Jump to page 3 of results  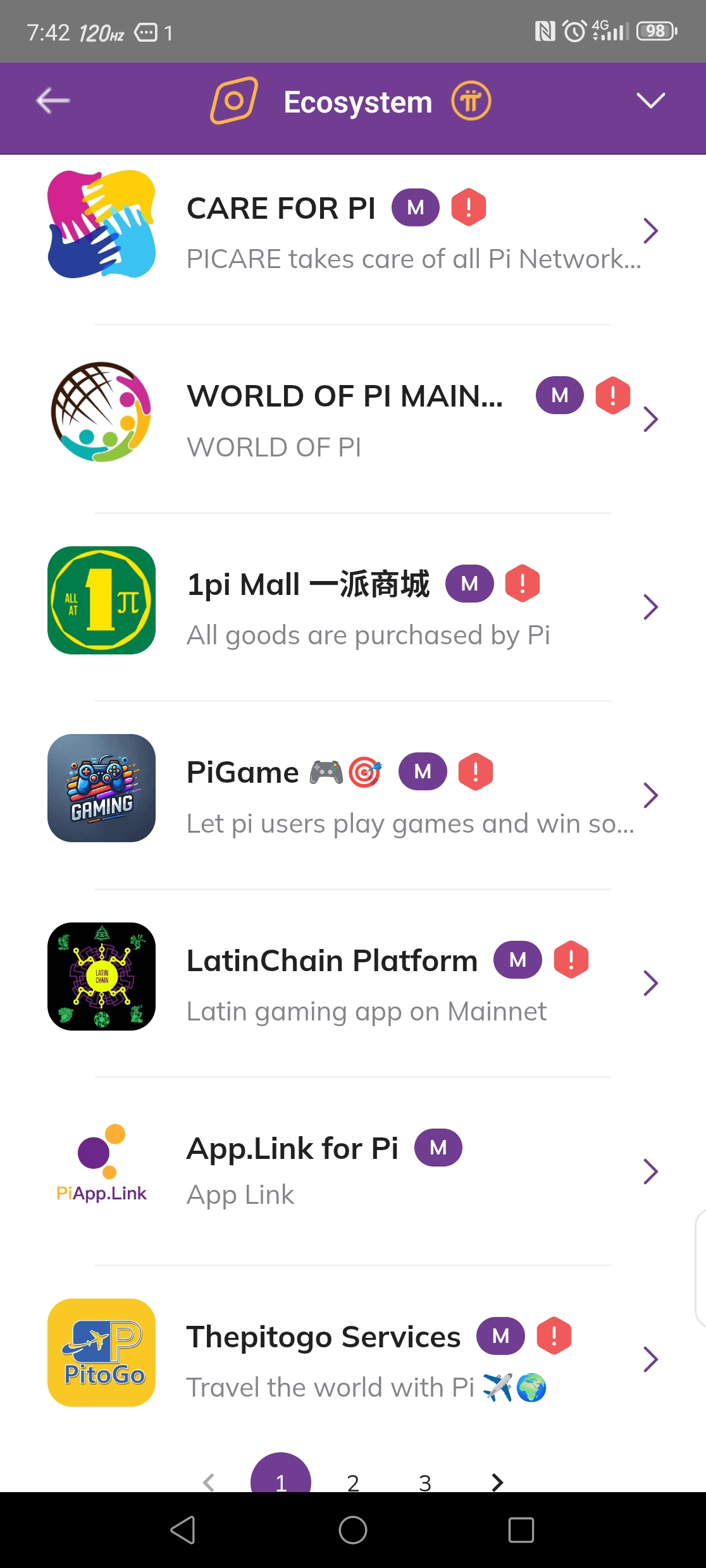[425, 1481]
